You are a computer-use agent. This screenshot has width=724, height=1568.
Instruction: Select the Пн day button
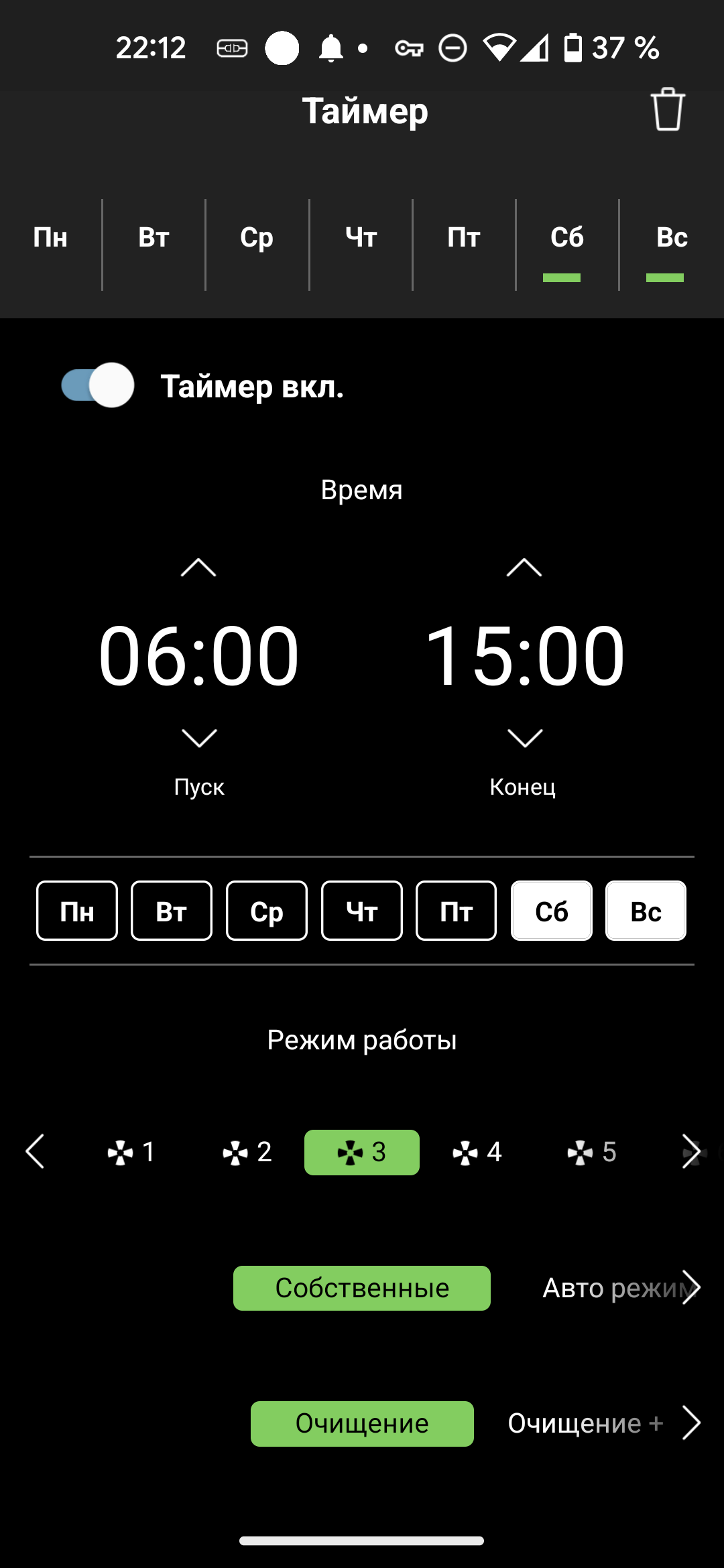(77, 911)
